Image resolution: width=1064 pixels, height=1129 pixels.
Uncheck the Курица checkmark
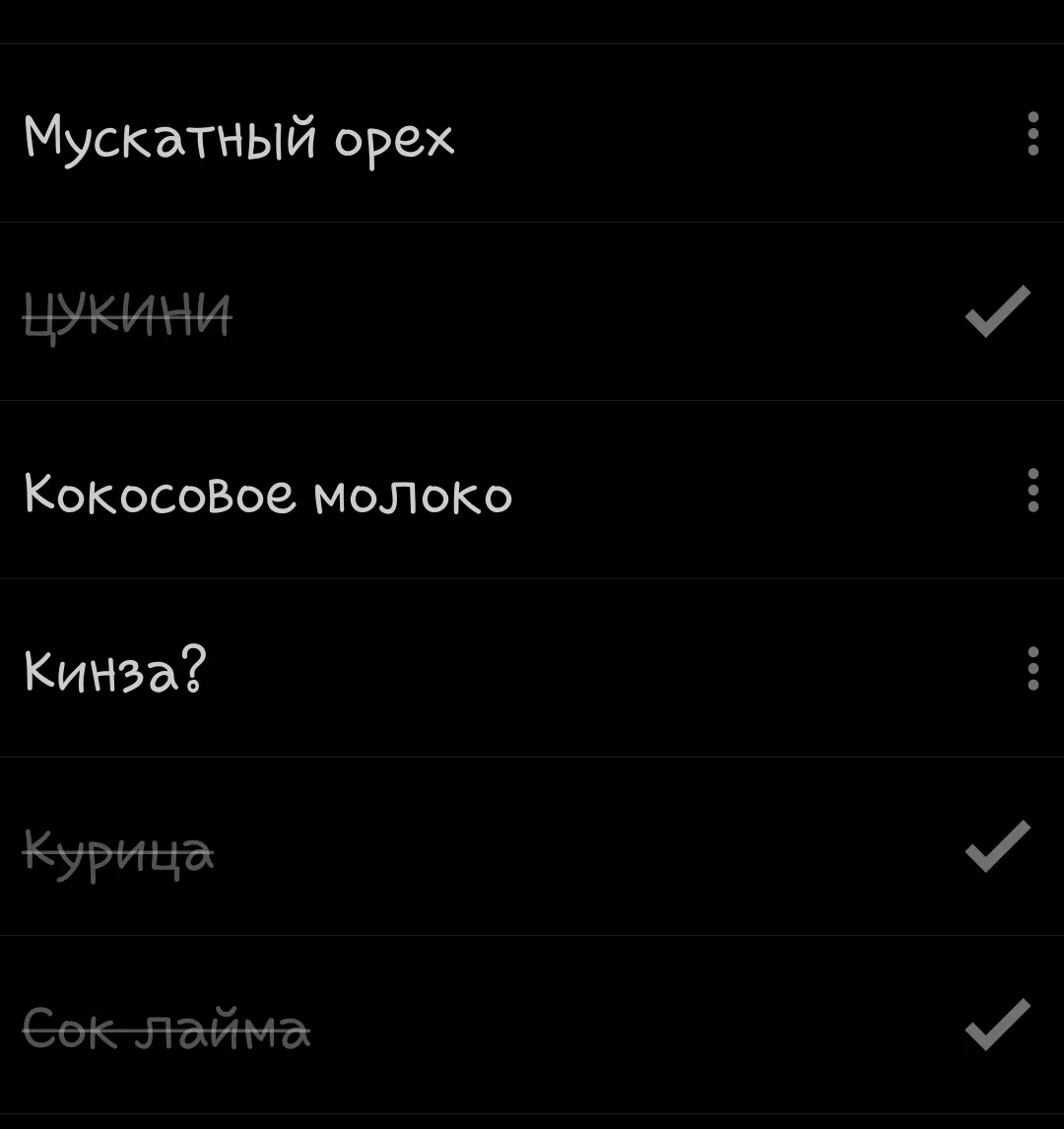[997, 847]
